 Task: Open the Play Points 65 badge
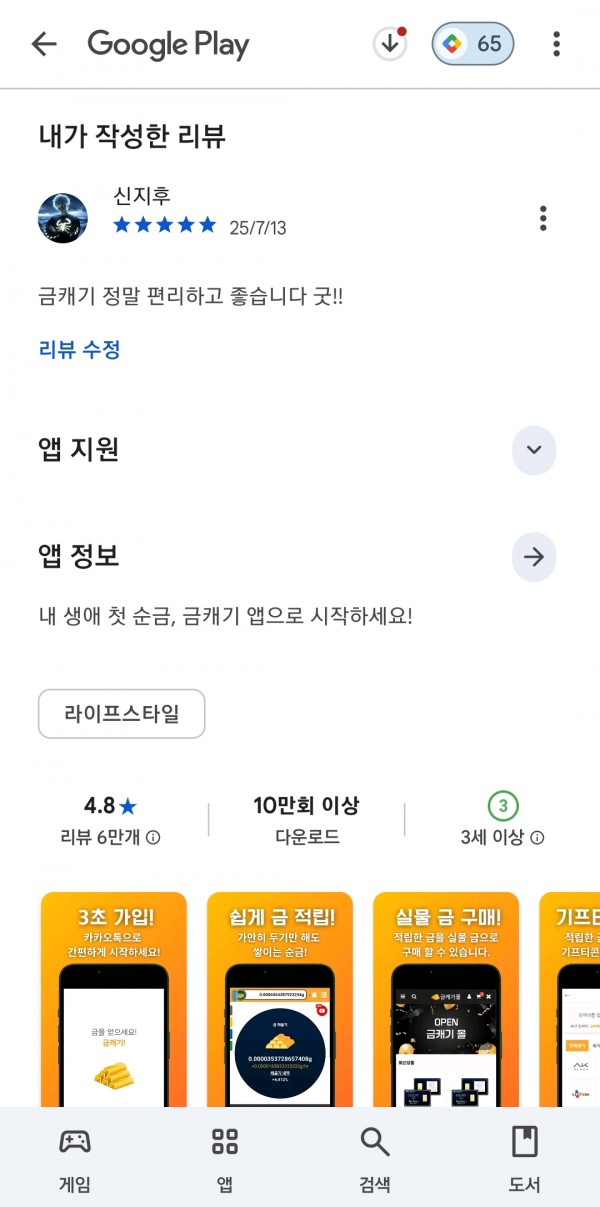coord(473,44)
